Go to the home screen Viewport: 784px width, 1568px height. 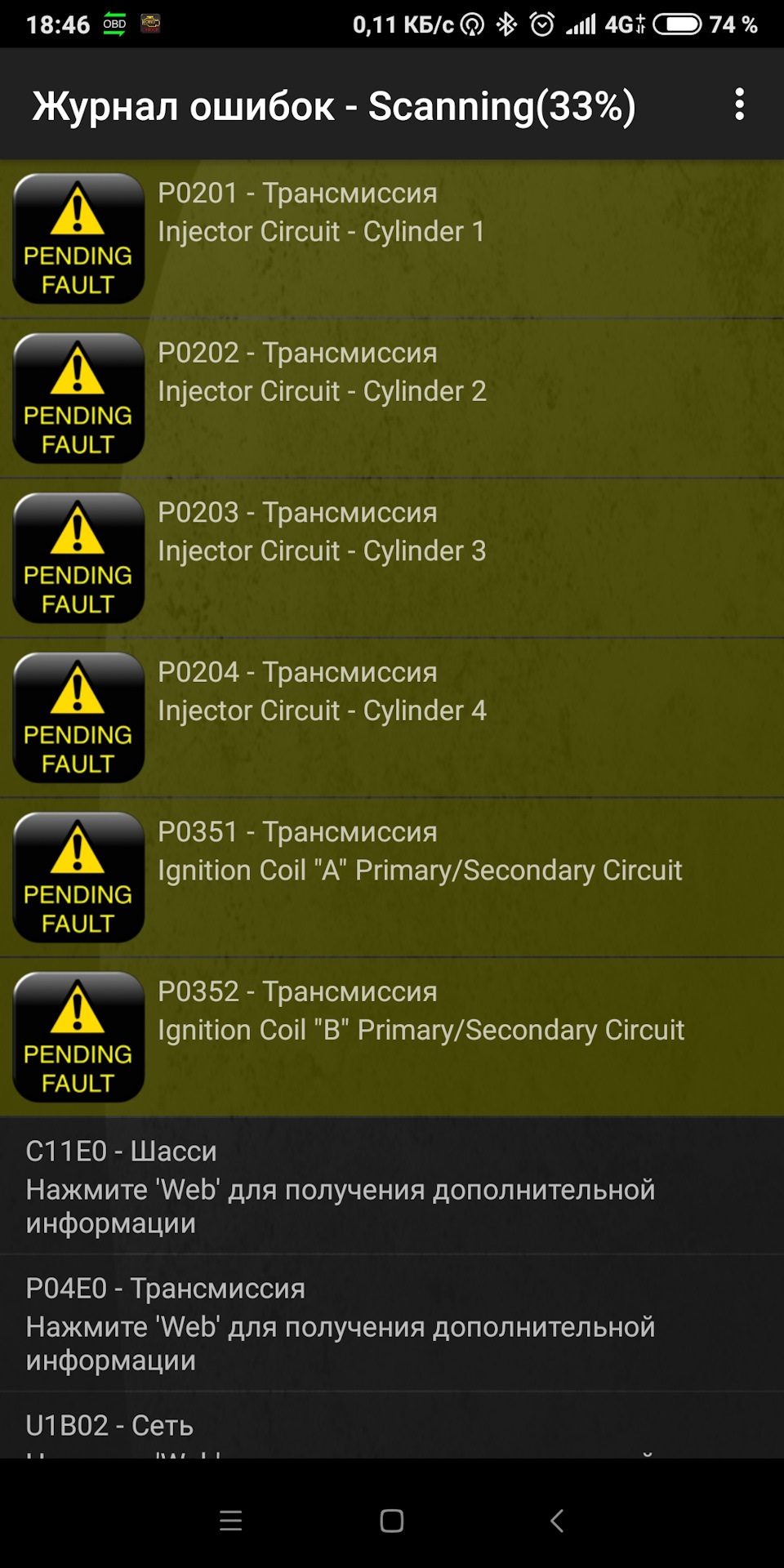click(392, 1521)
